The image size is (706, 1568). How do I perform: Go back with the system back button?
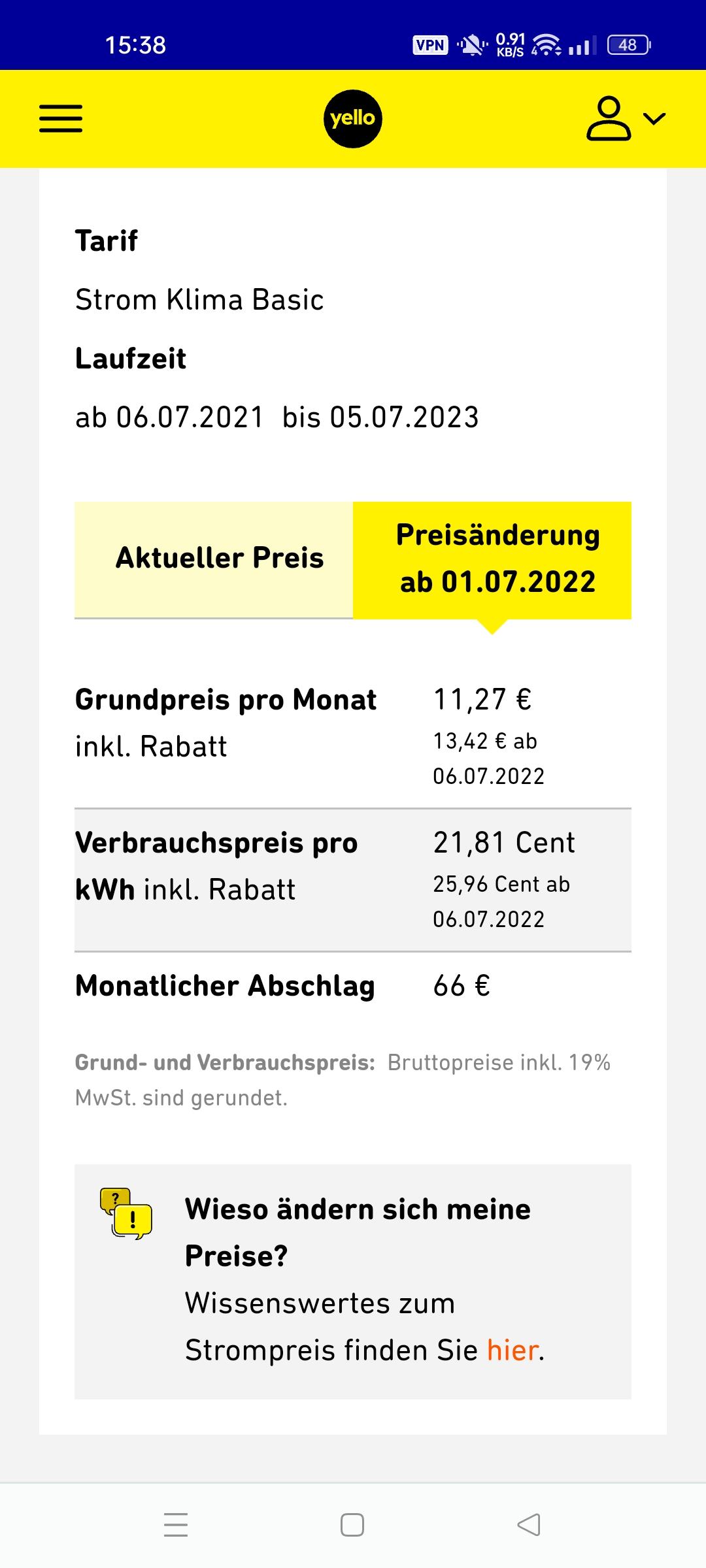(529, 1525)
